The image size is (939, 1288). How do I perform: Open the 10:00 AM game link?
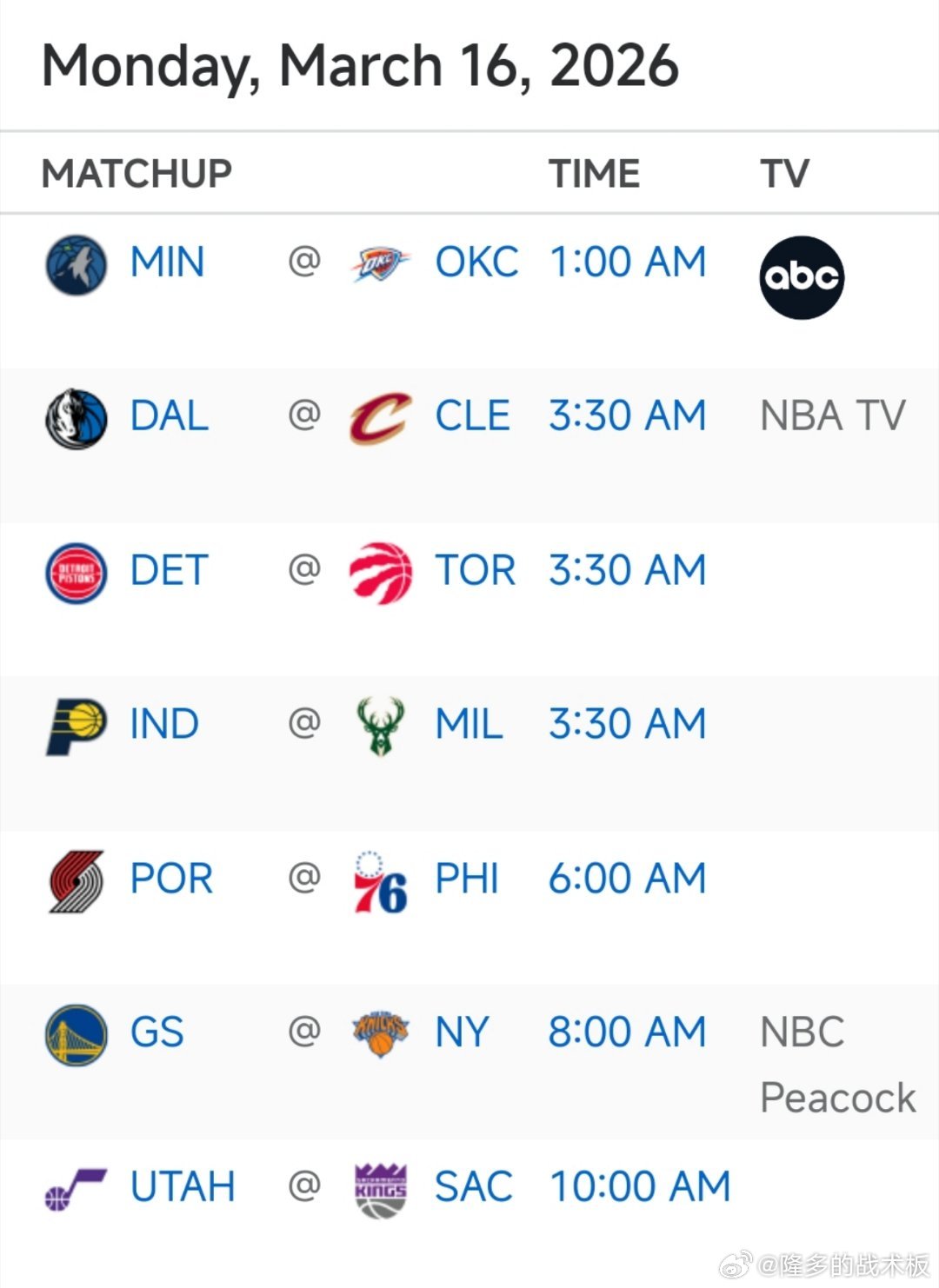[640, 1187]
